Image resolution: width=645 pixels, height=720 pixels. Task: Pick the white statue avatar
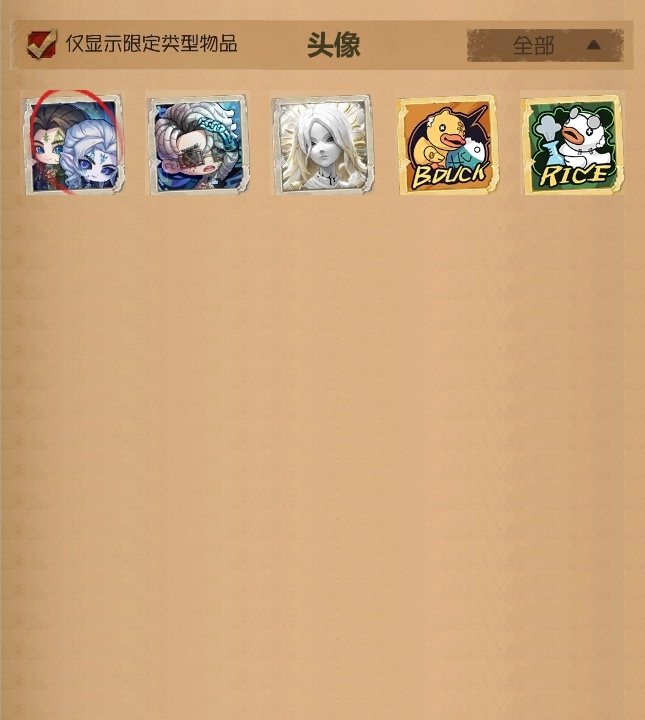322,146
